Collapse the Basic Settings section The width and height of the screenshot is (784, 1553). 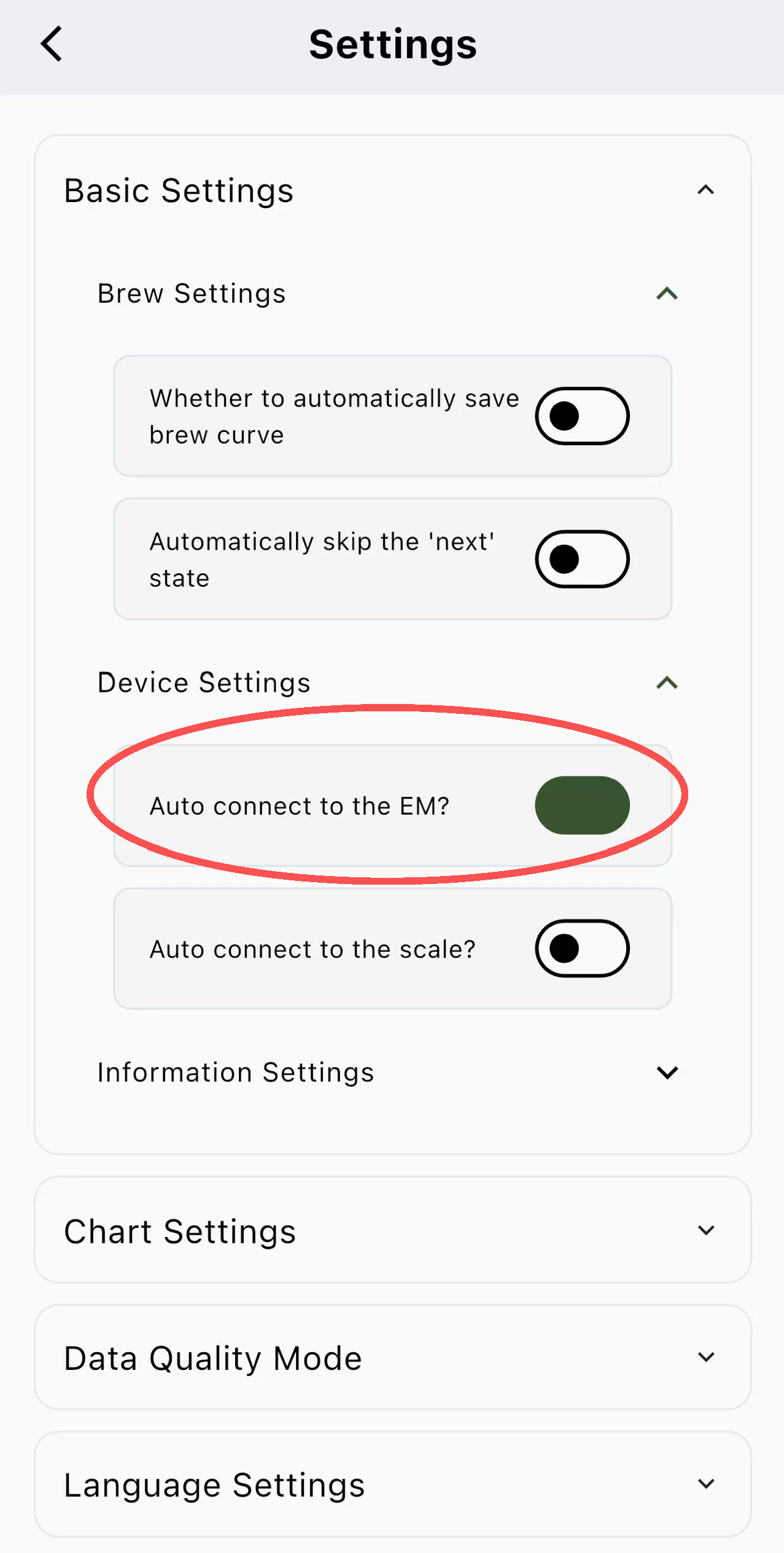[x=705, y=190]
